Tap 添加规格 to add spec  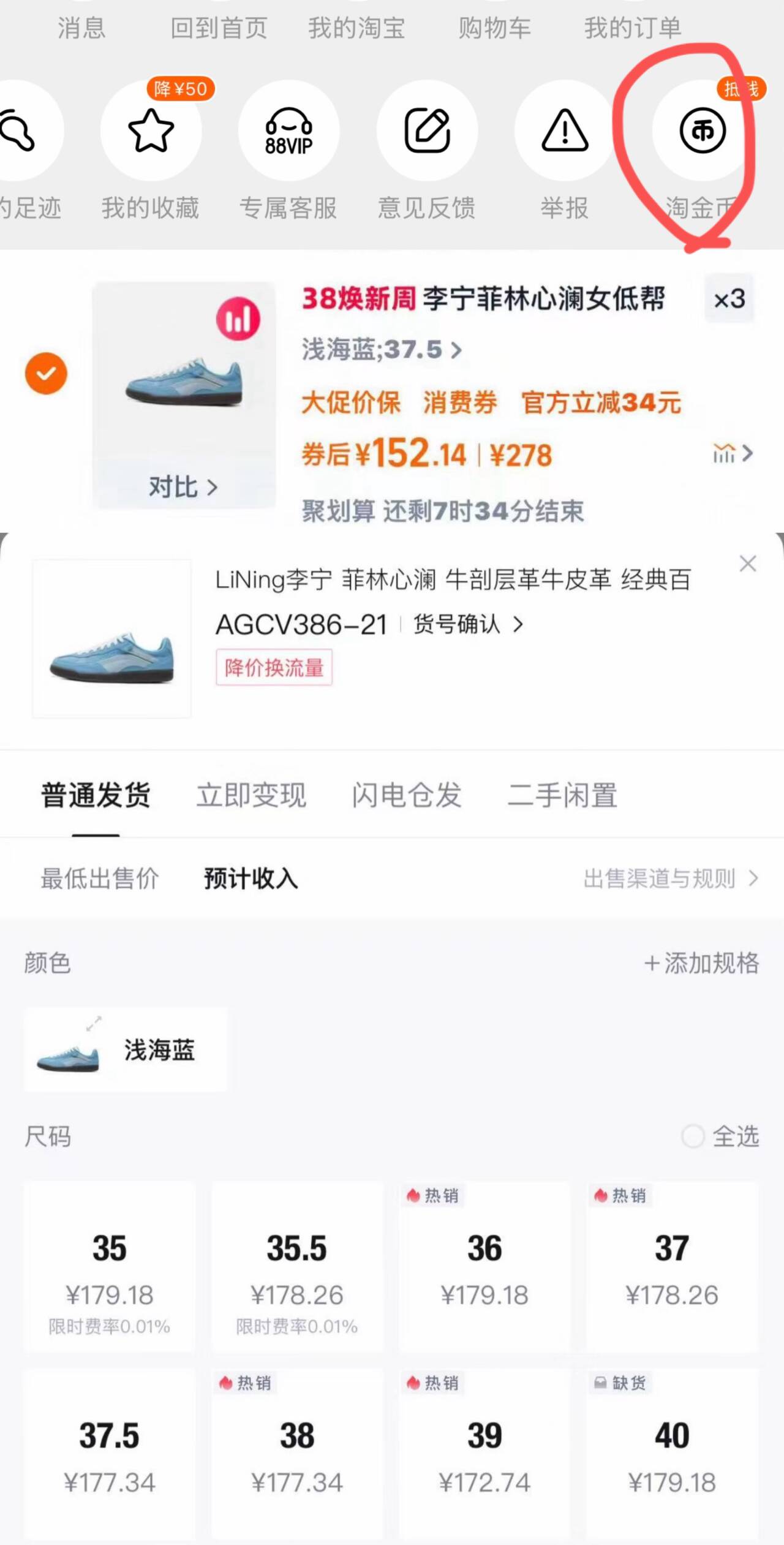pos(701,963)
